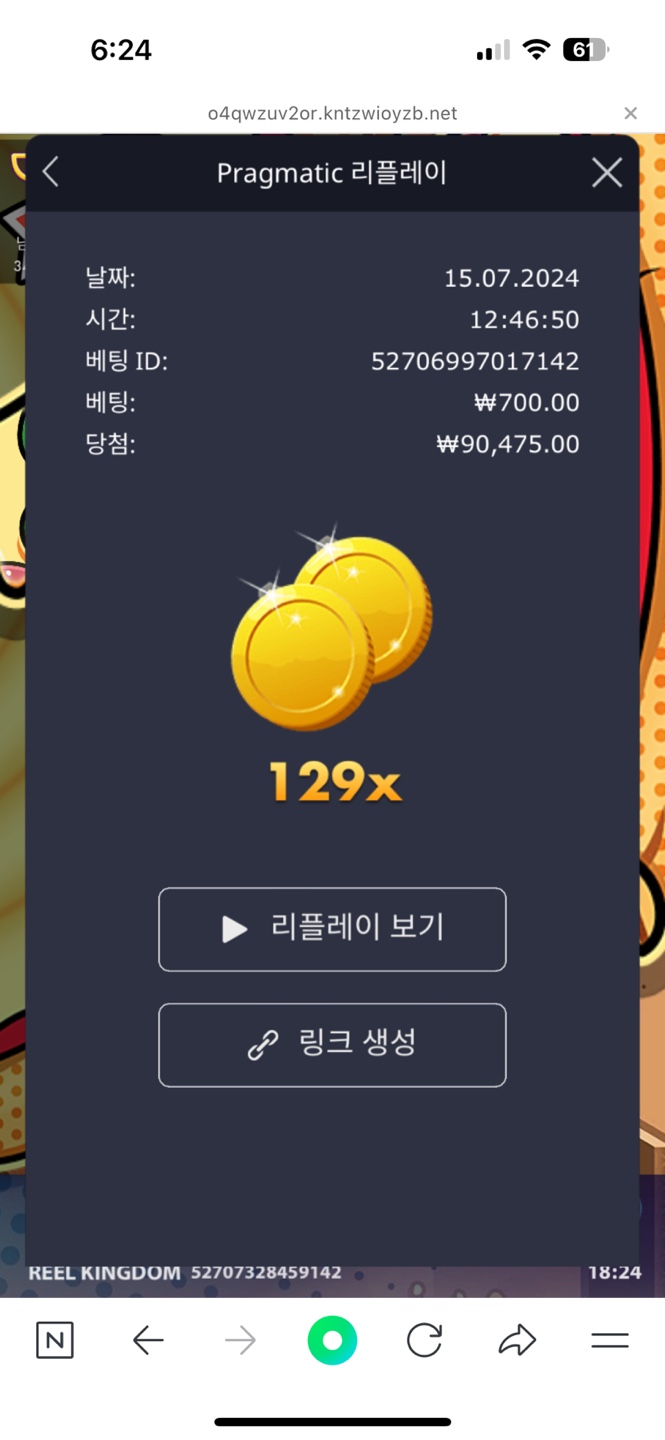665x1440 pixels.
Task: Dismiss the browser page with the small X
Action: [x=630, y=113]
